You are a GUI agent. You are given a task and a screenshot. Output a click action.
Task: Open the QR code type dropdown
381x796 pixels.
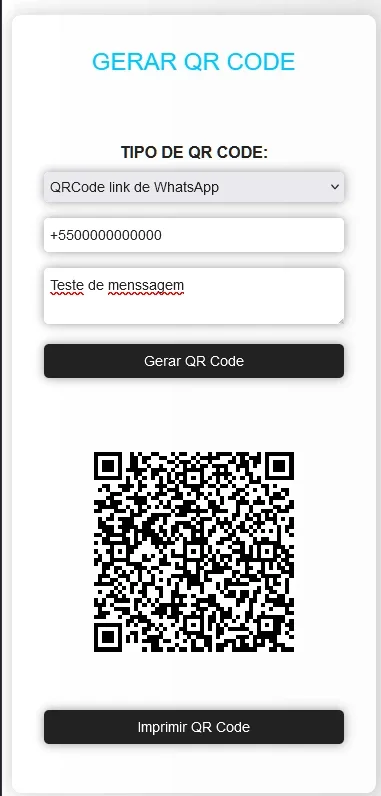point(194,187)
